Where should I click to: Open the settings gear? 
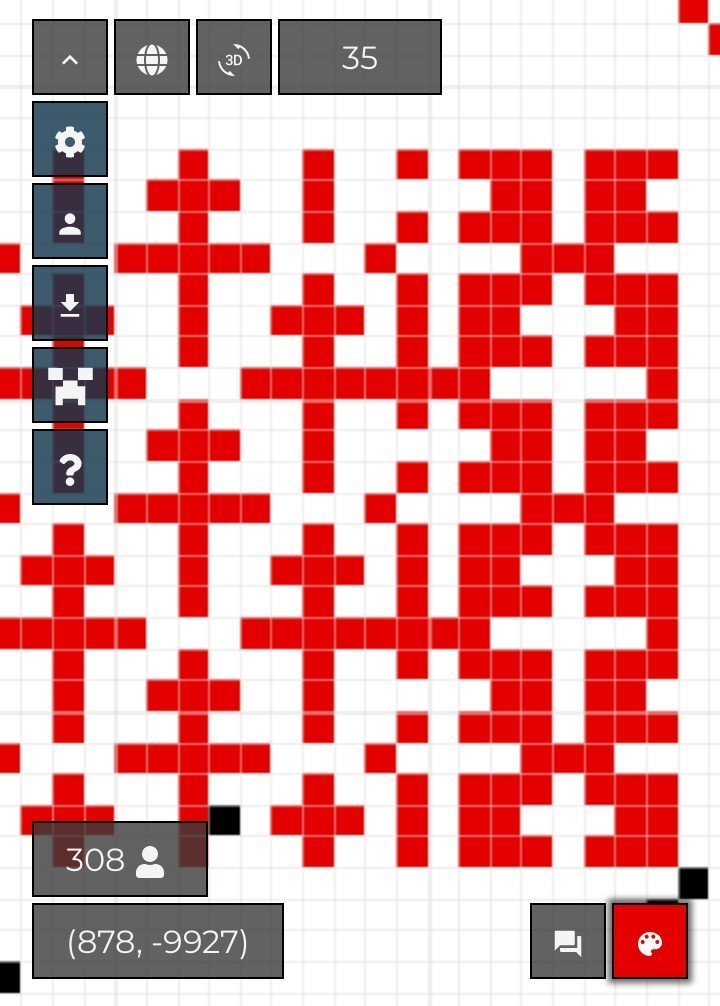click(x=70, y=140)
